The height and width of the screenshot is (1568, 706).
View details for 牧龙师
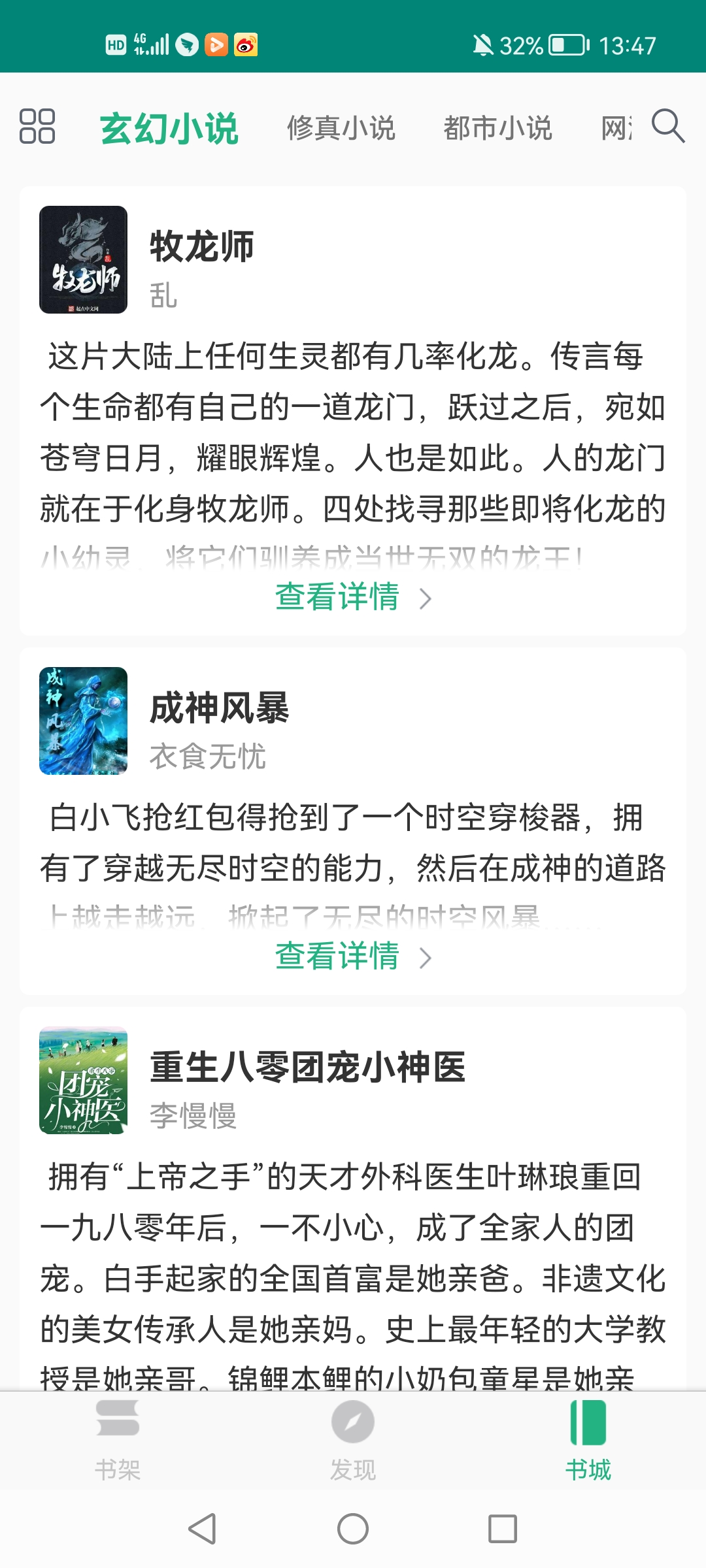(x=353, y=597)
